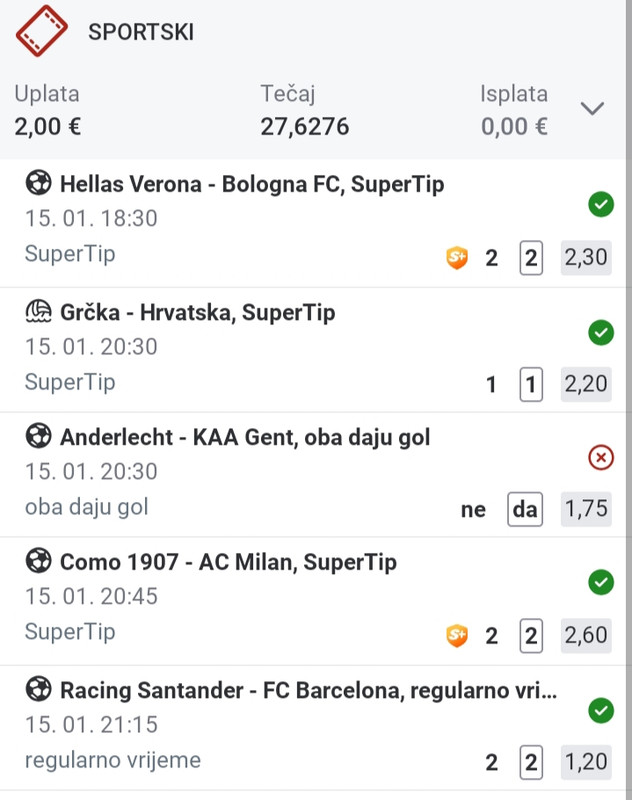Open Hellas Verona - Bologna FC match row

coord(252,185)
